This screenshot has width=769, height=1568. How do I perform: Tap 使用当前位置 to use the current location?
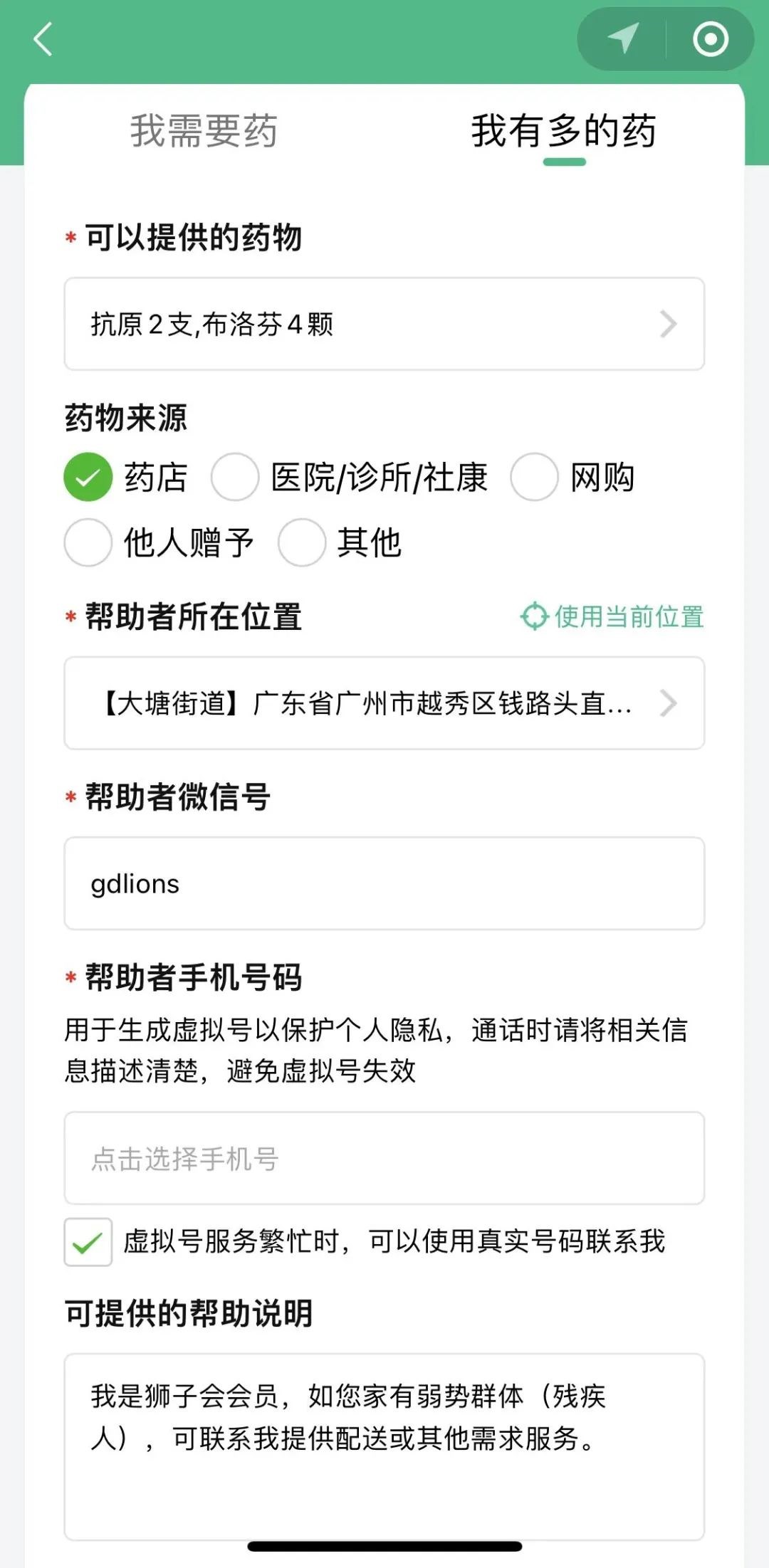tap(612, 616)
